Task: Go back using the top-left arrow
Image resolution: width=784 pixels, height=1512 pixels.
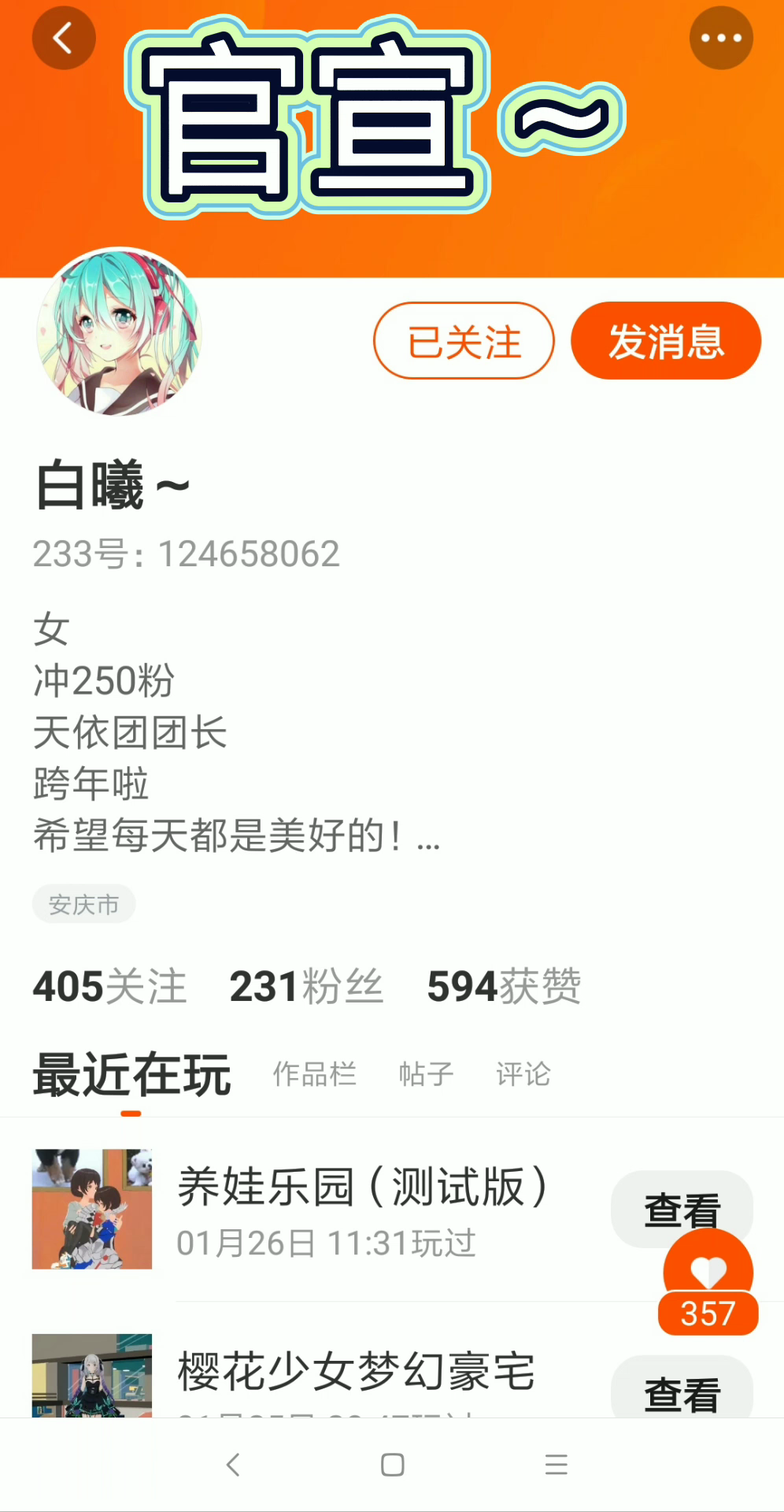Action: coord(63,38)
